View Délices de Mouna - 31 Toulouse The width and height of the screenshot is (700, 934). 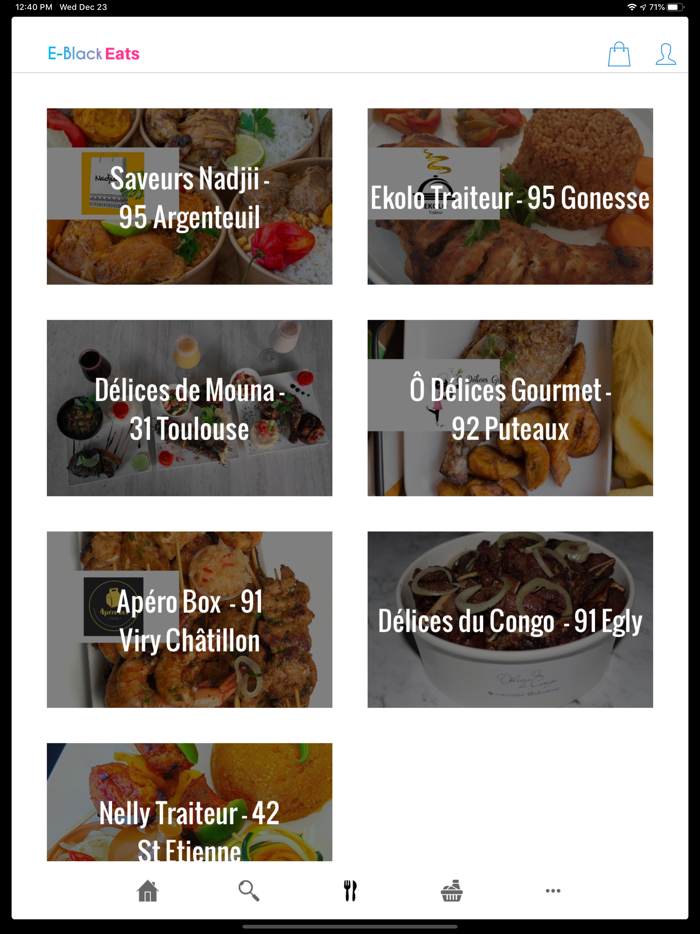tap(189, 408)
